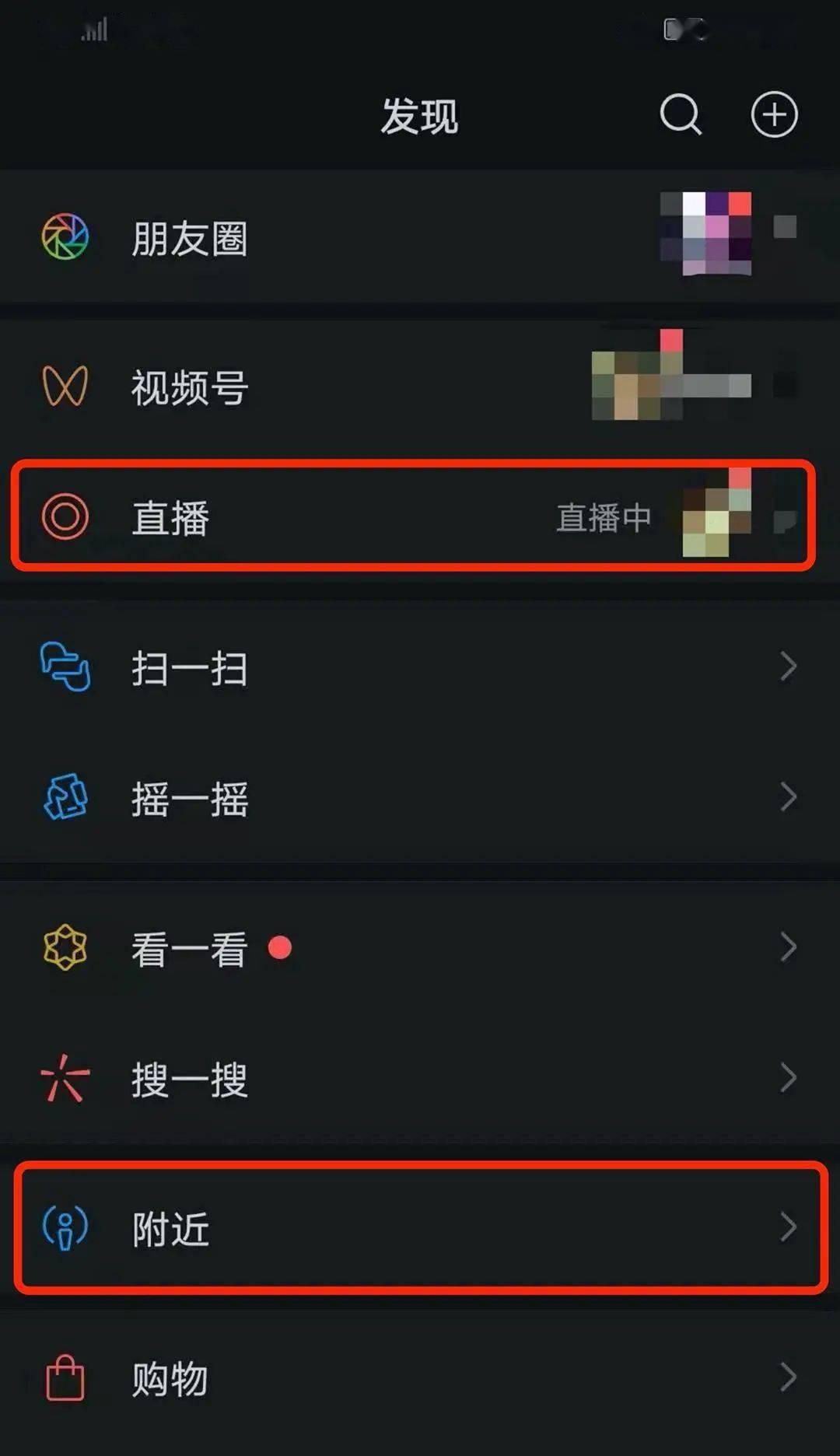The image size is (840, 1456).
Task: Open 附近 nearby
Action: tap(171, 1228)
